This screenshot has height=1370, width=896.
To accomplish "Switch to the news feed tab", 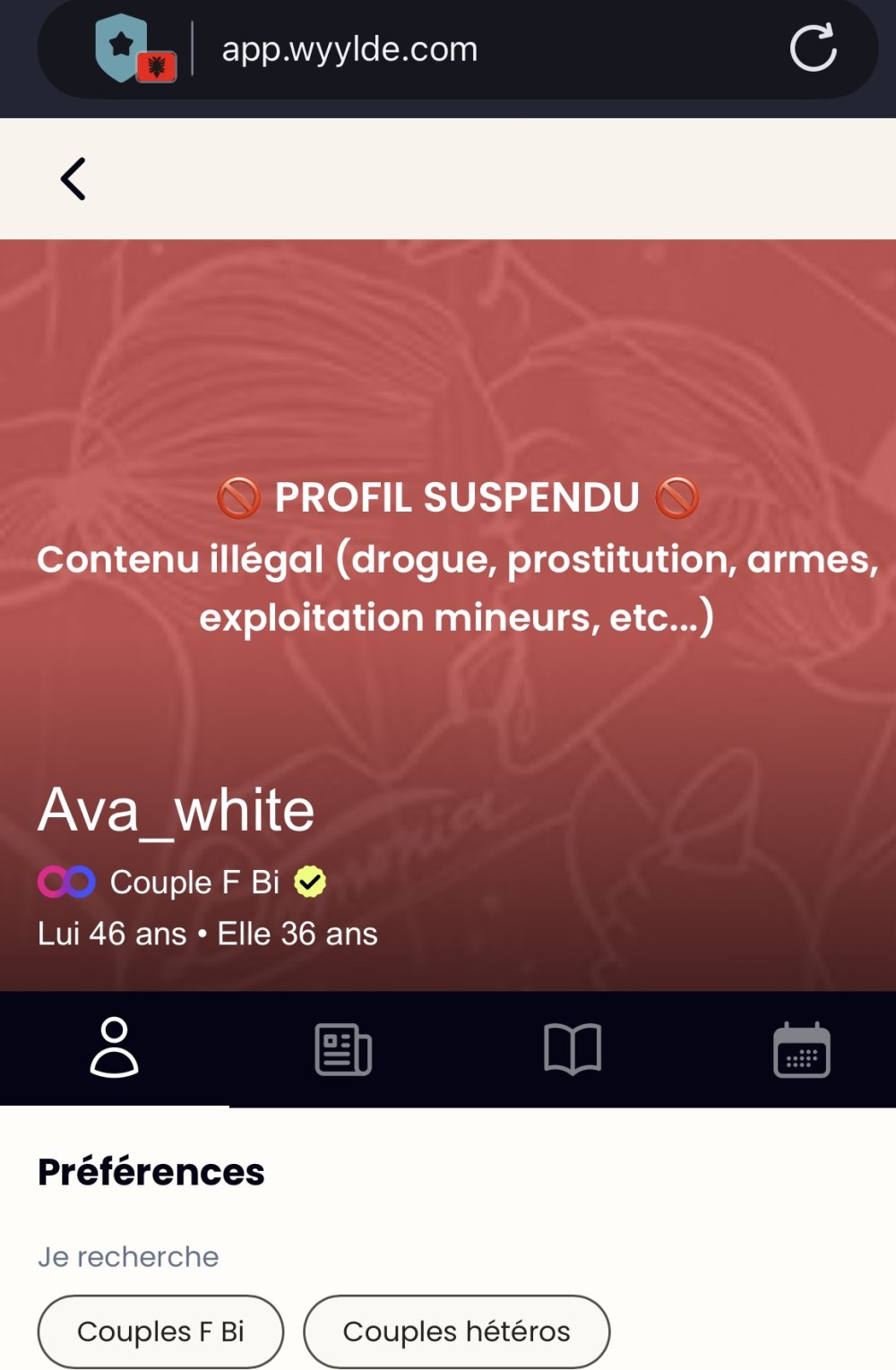I will (343, 1049).
